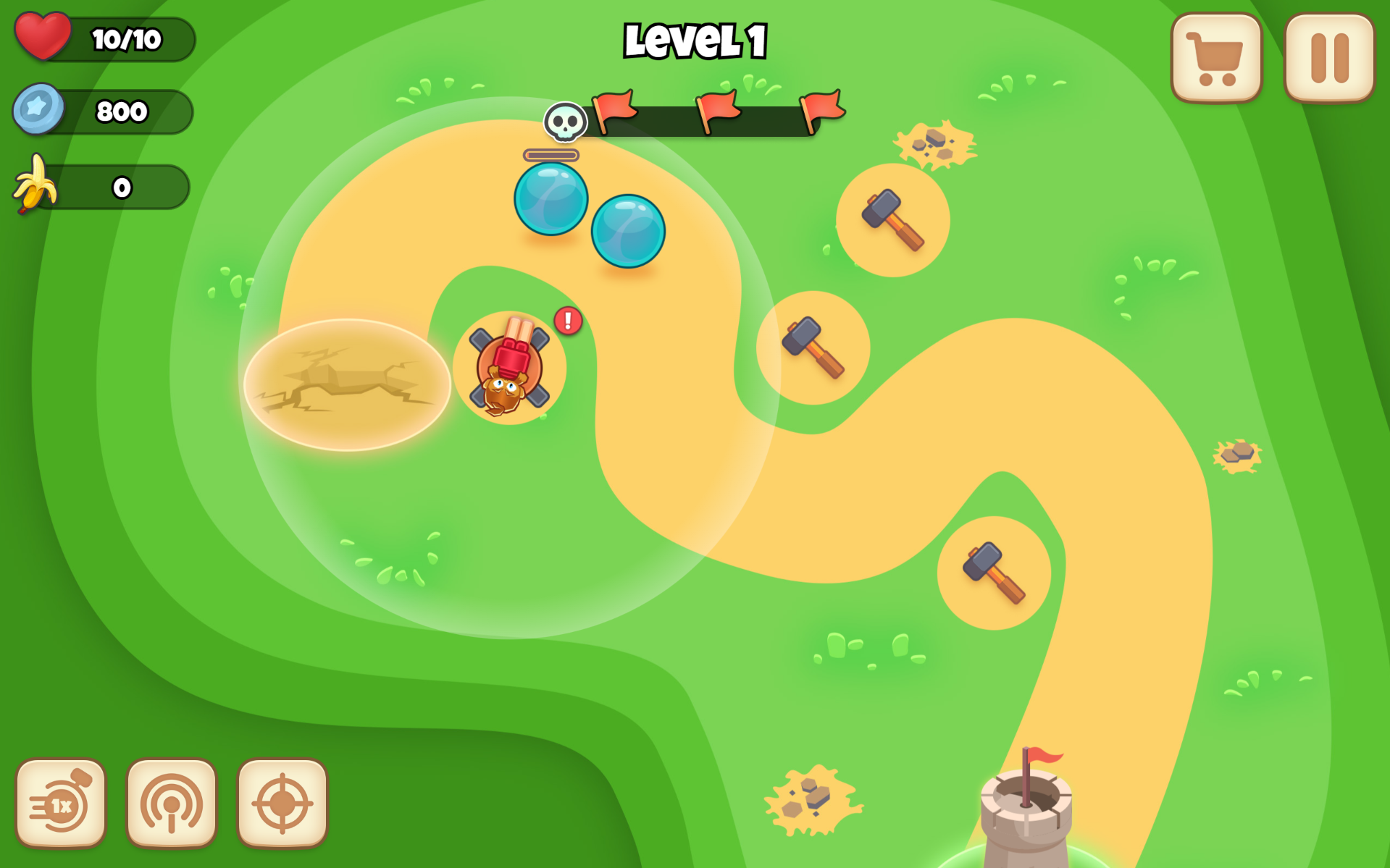Pop the bubble enemy with the health bar
Viewport: 1390px width, 868px height.
point(550,198)
